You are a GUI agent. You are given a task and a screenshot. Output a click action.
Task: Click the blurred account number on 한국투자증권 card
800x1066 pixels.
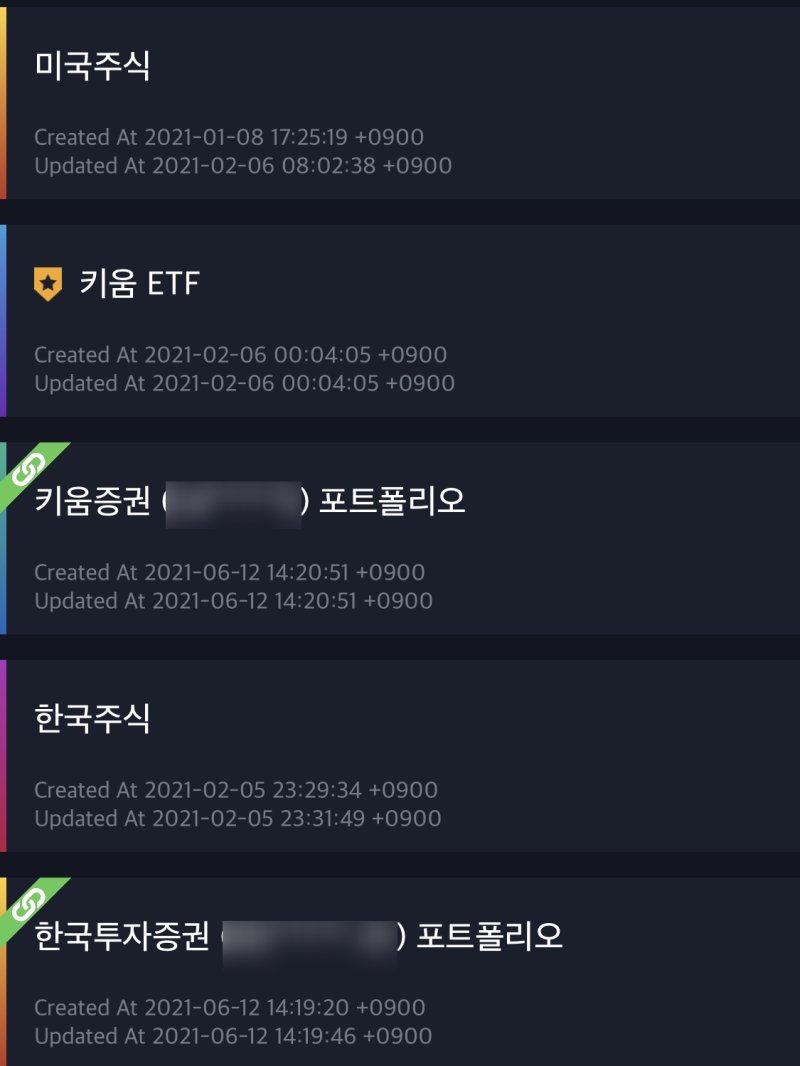[310, 938]
